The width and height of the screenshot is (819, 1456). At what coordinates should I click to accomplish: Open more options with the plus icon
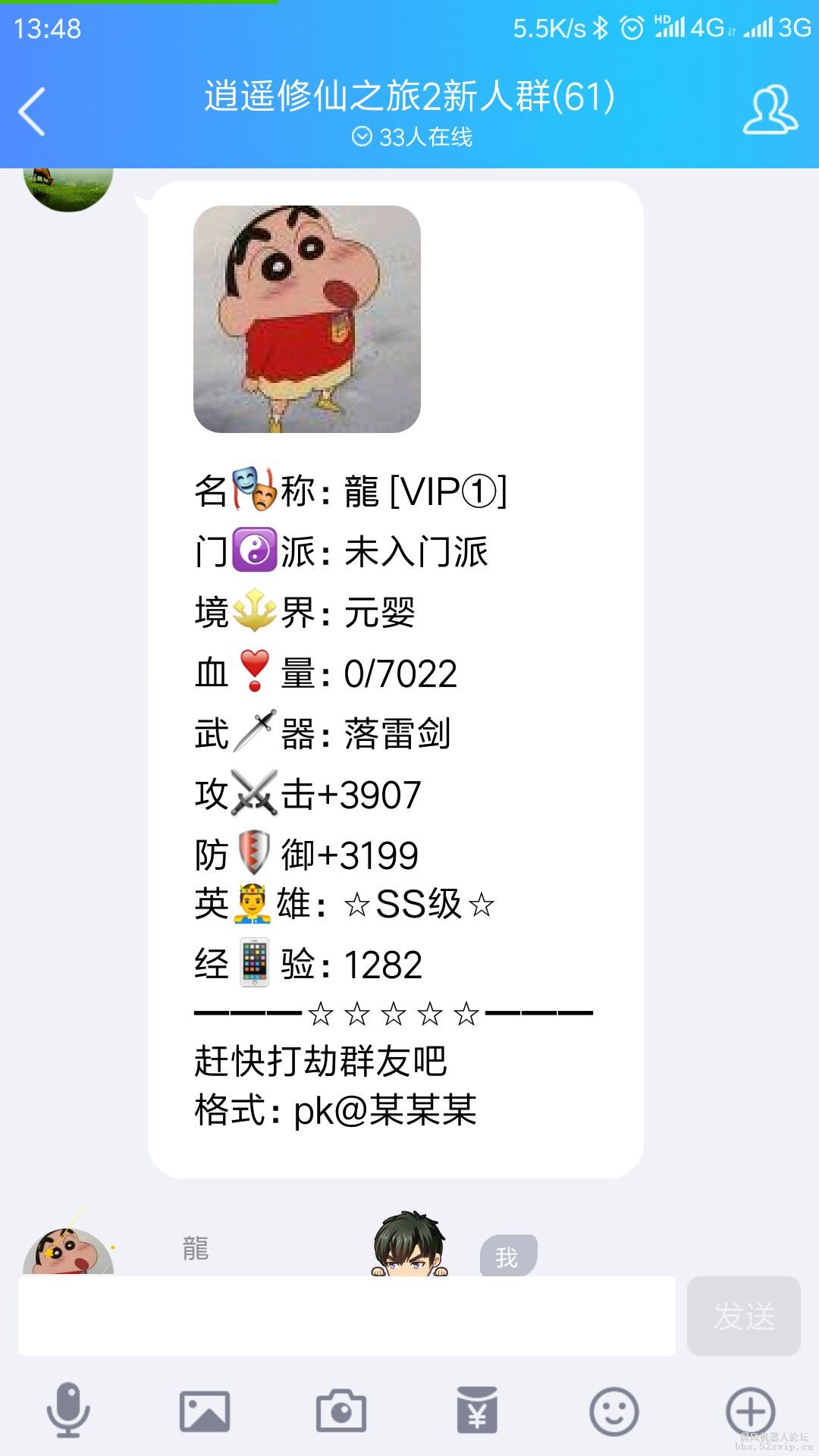[x=750, y=1411]
